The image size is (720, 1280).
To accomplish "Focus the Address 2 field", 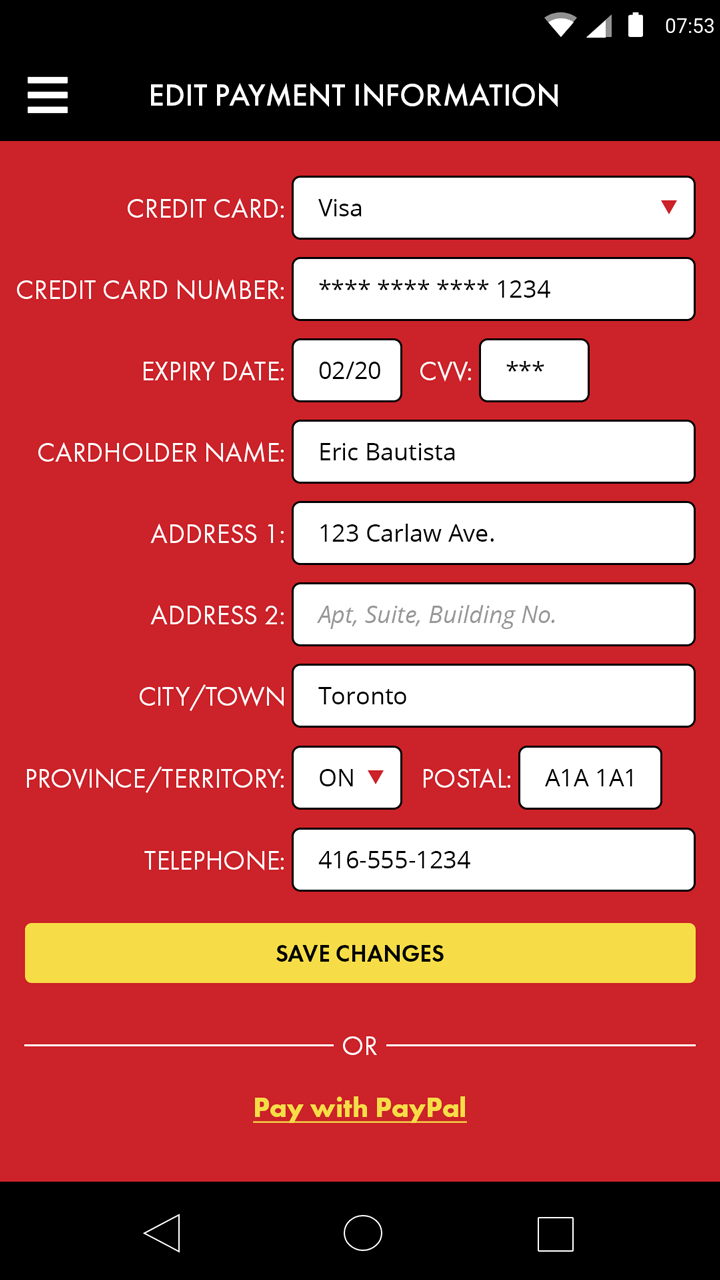I will 493,614.
